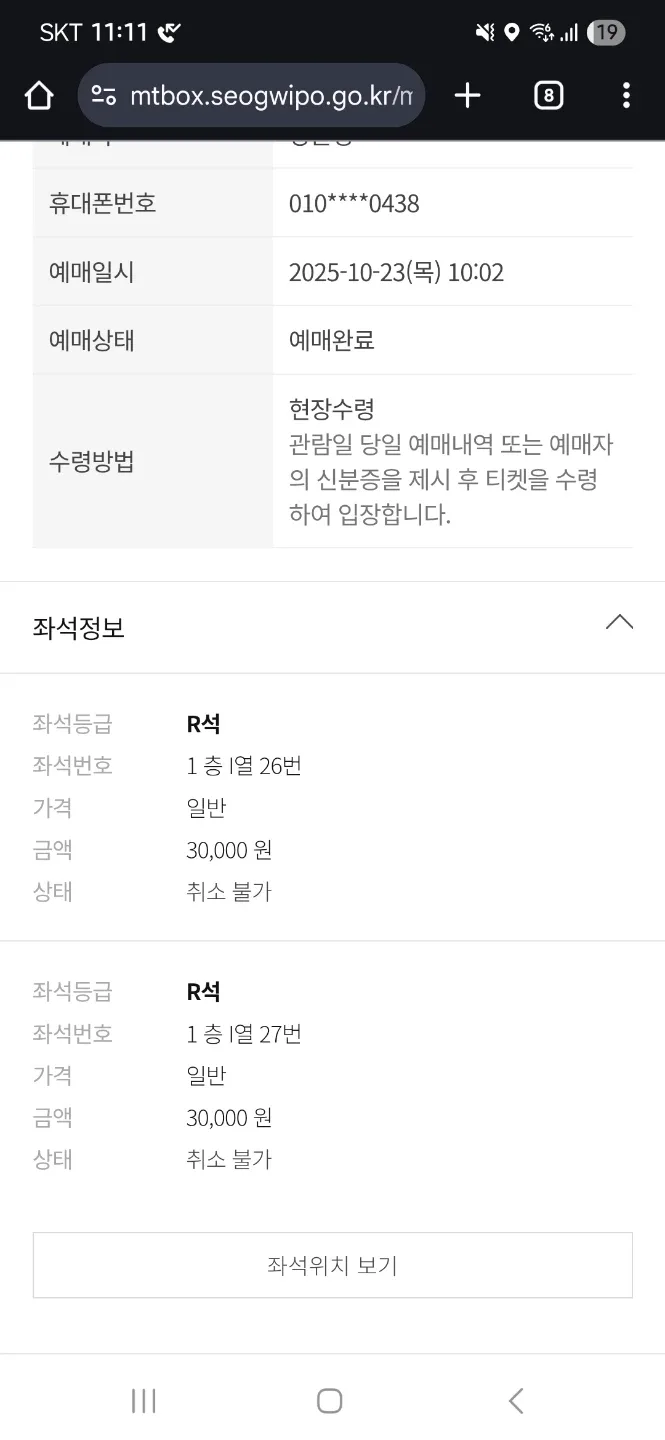Viewport: 665px width, 1440px height.
Task: Go back with the system back button
Action: pos(516,1400)
